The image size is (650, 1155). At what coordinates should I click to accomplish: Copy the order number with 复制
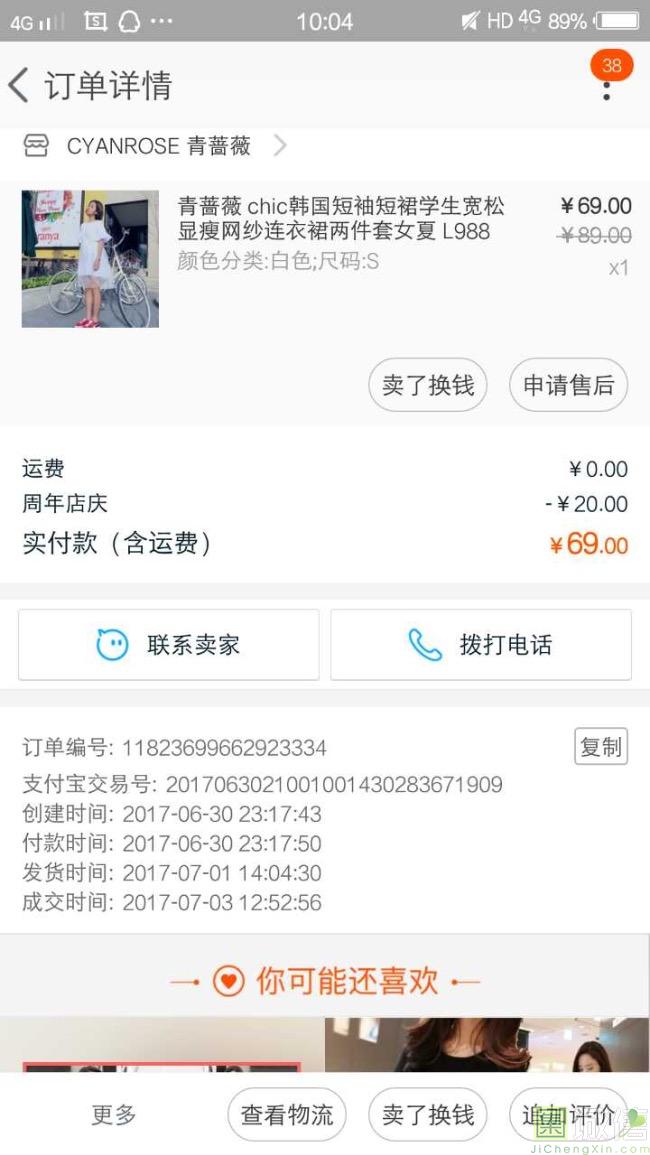pyautogui.click(x=600, y=746)
